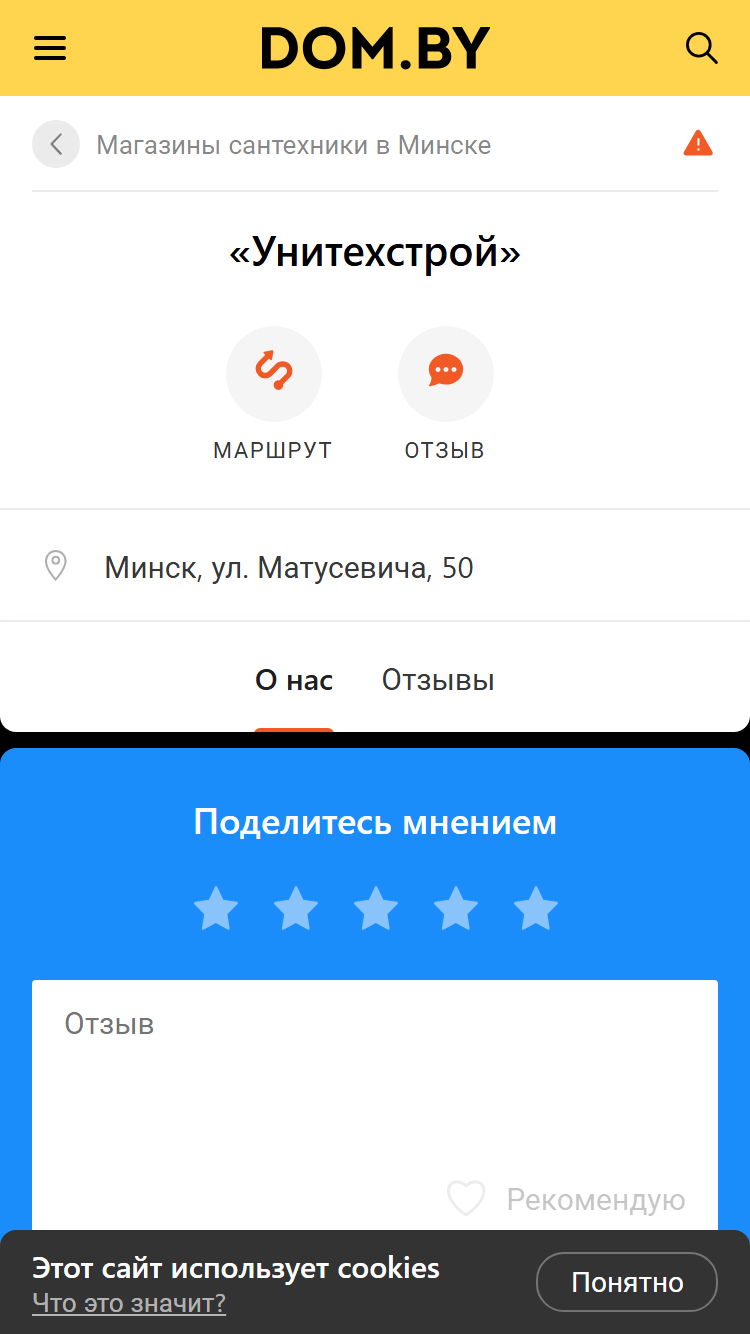Open site search magnifier
Image resolution: width=750 pixels, height=1334 pixels.
(x=701, y=48)
